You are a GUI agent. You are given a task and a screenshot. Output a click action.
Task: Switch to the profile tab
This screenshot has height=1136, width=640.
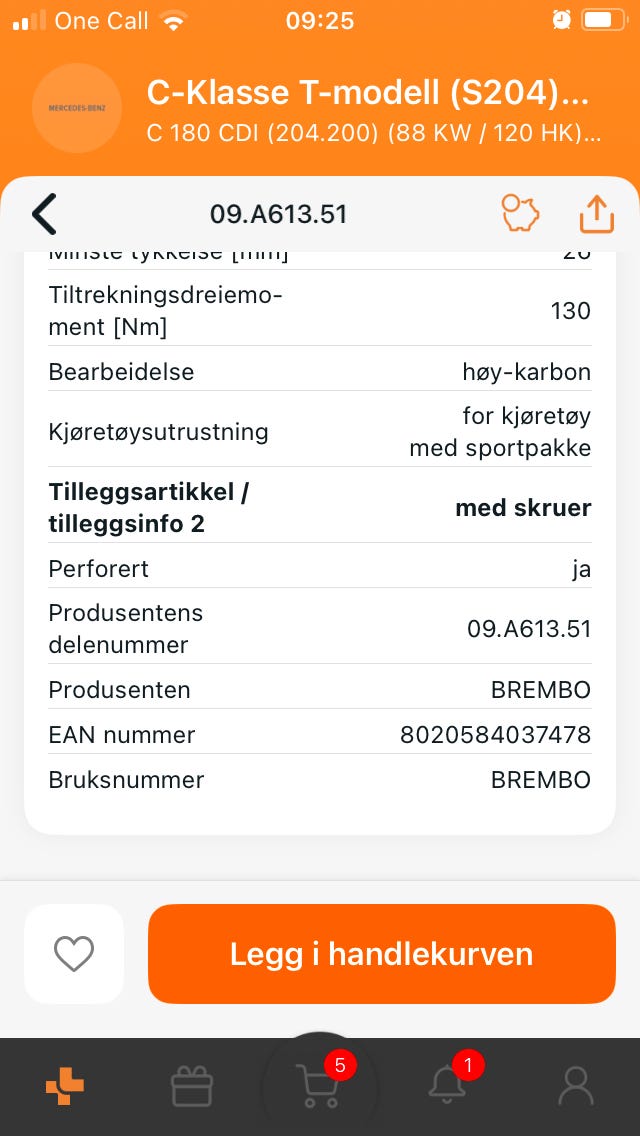coord(575,1086)
